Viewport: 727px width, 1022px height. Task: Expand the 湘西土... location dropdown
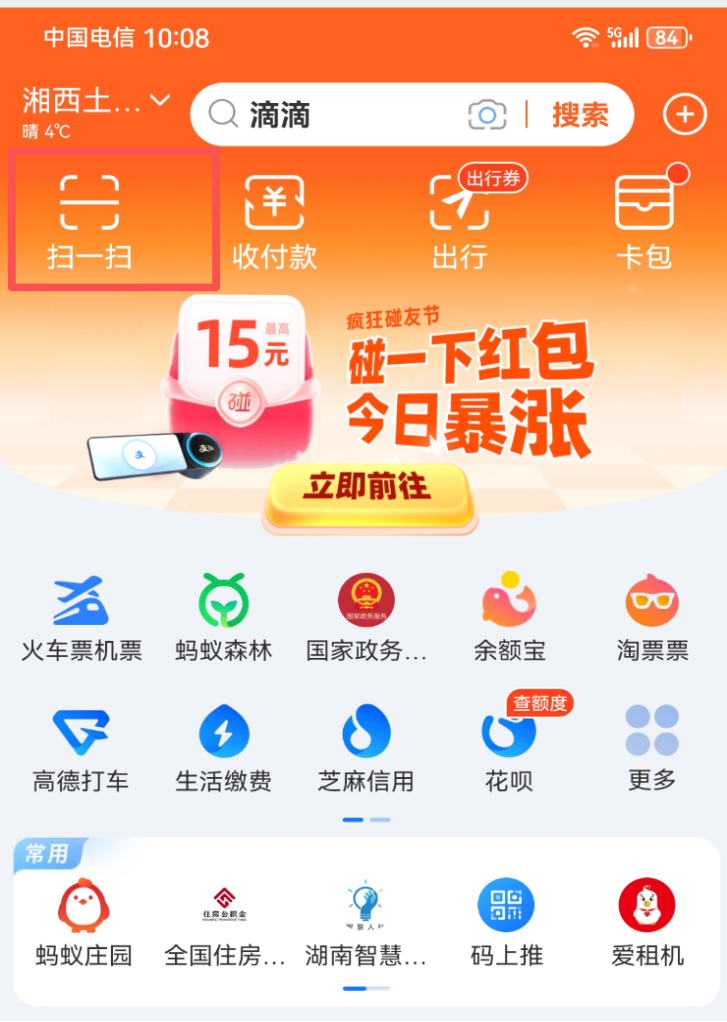point(96,101)
